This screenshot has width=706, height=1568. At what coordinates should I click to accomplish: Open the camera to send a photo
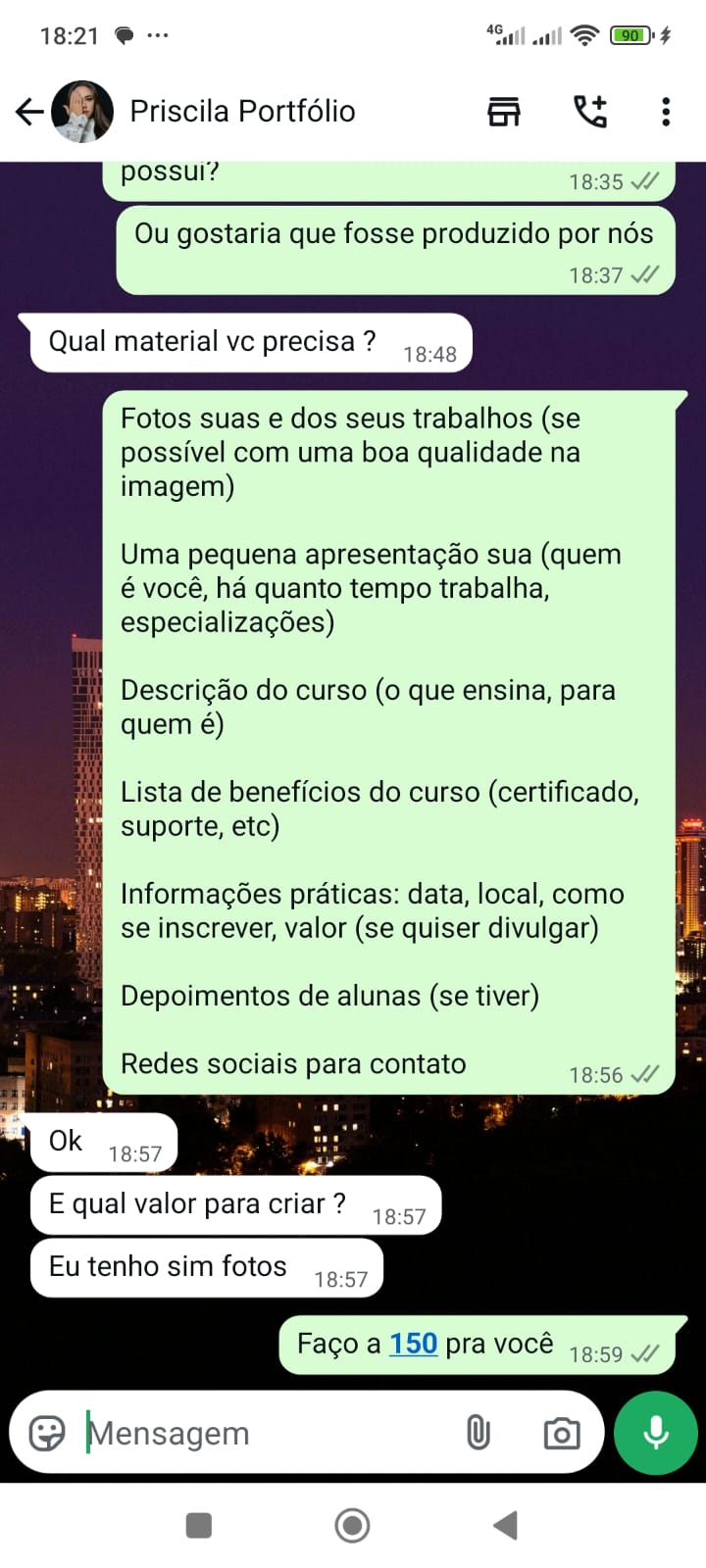coord(561,1434)
